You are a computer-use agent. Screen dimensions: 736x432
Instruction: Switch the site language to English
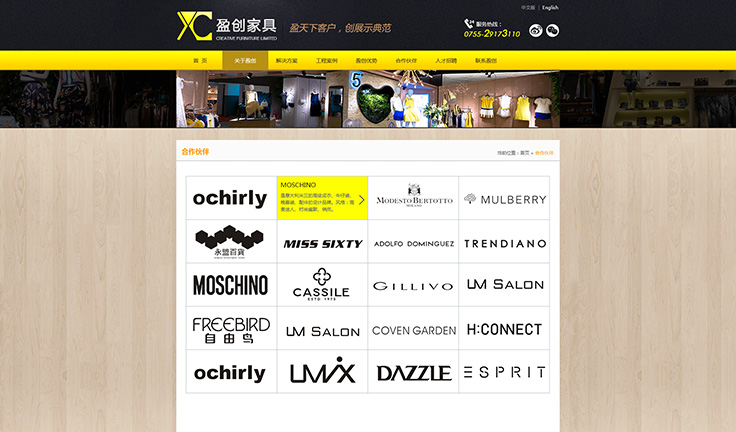551,7
